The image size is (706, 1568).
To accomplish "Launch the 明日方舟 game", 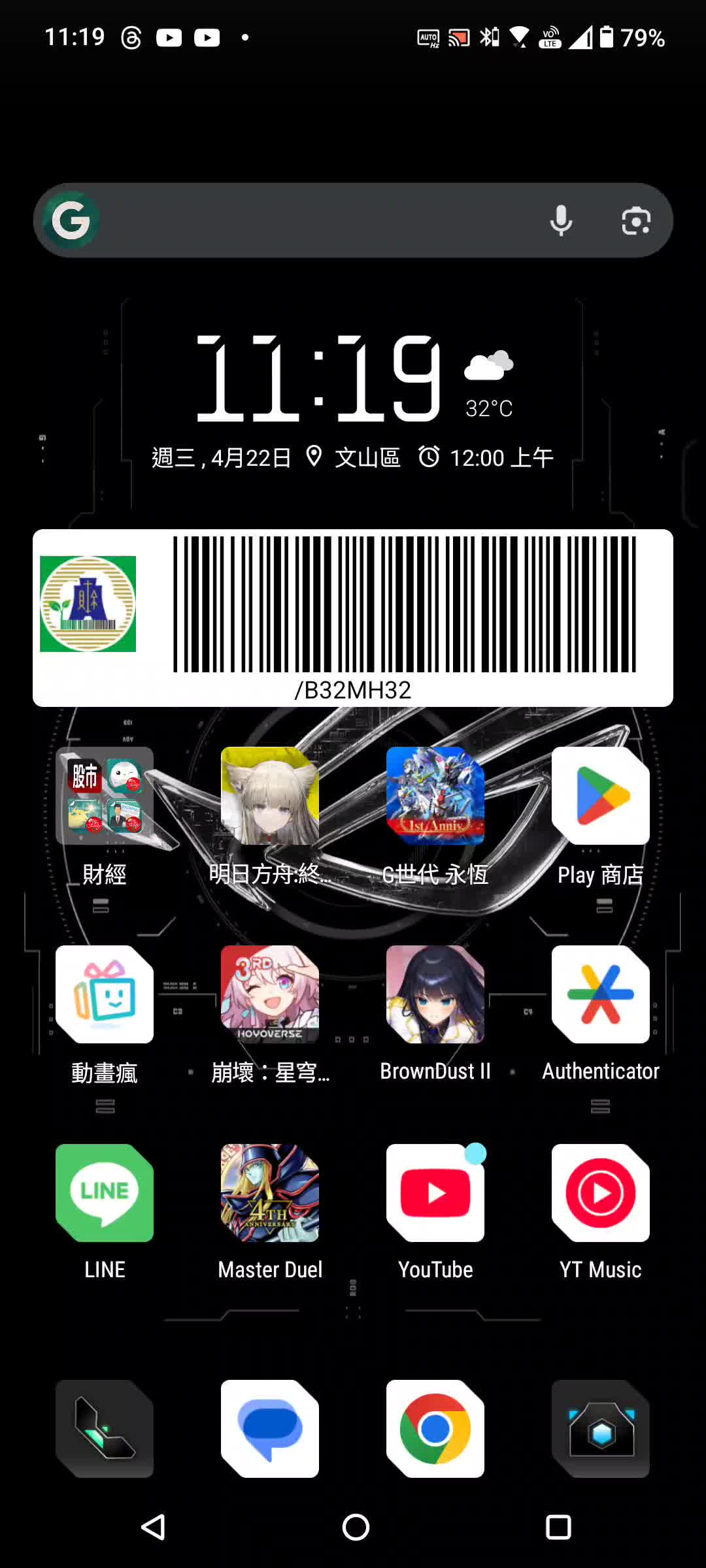I will pos(270,796).
